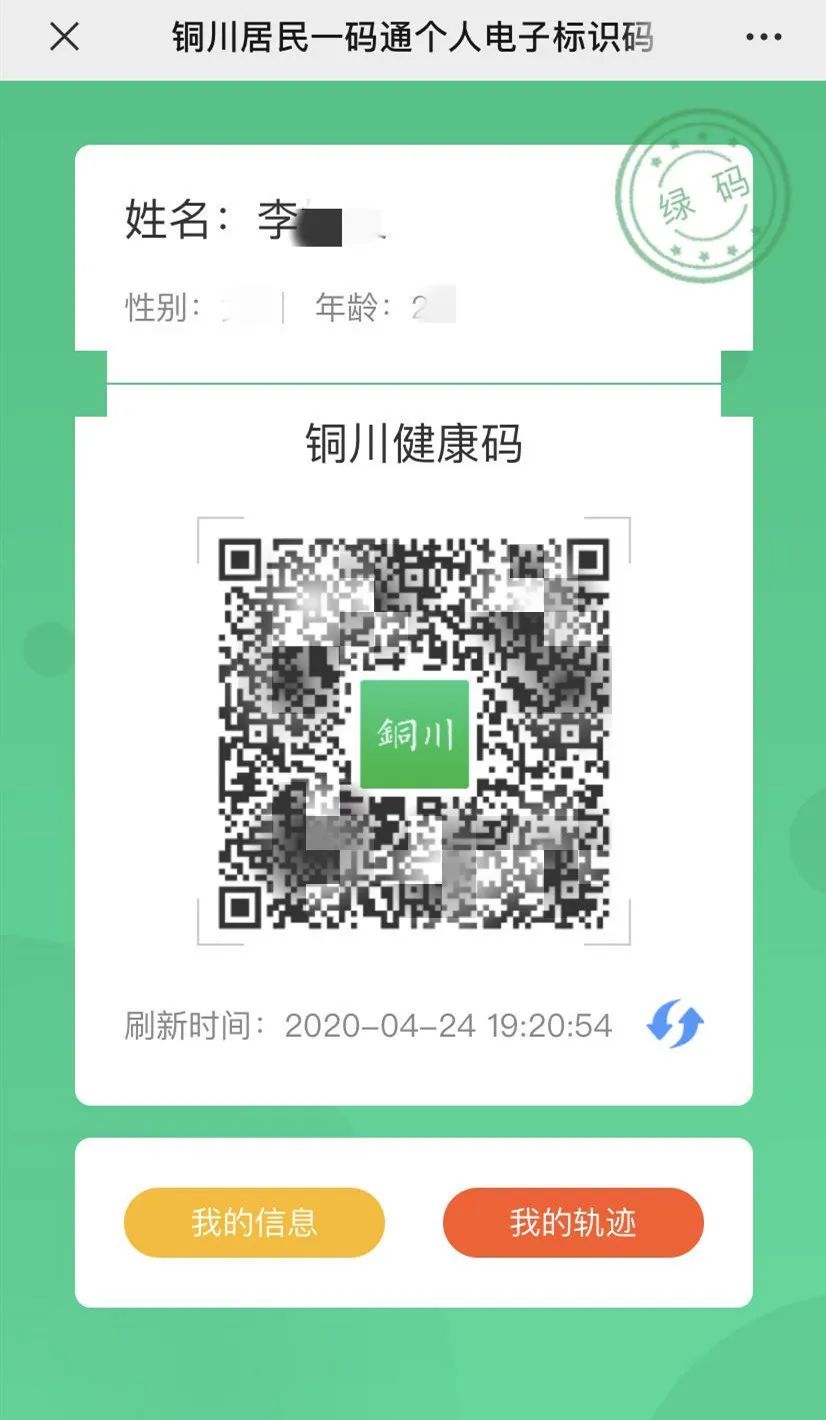Viewport: 826px width, 1420px height.
Task: Open the three-dot overflow menu
Action: (763, 38)
